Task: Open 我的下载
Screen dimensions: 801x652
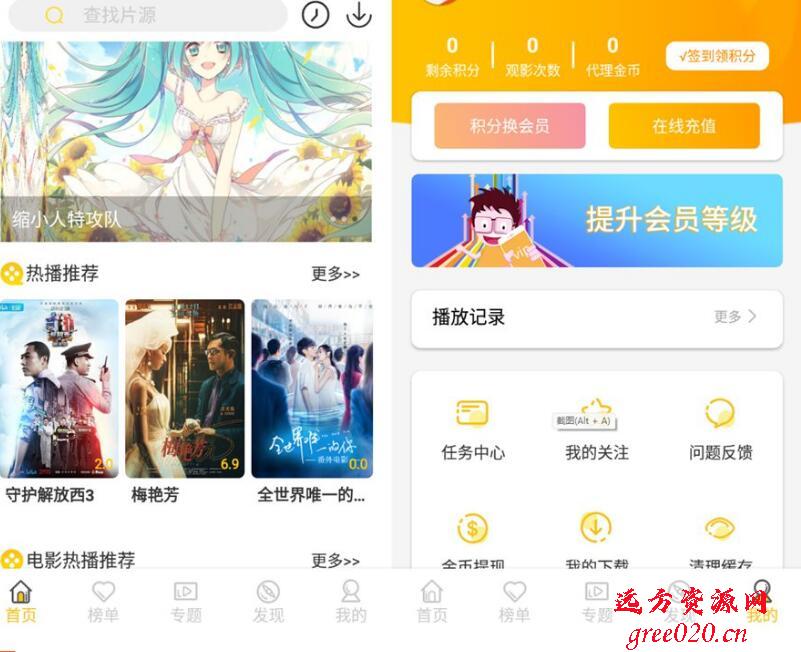Action: (x=596, y=538)
